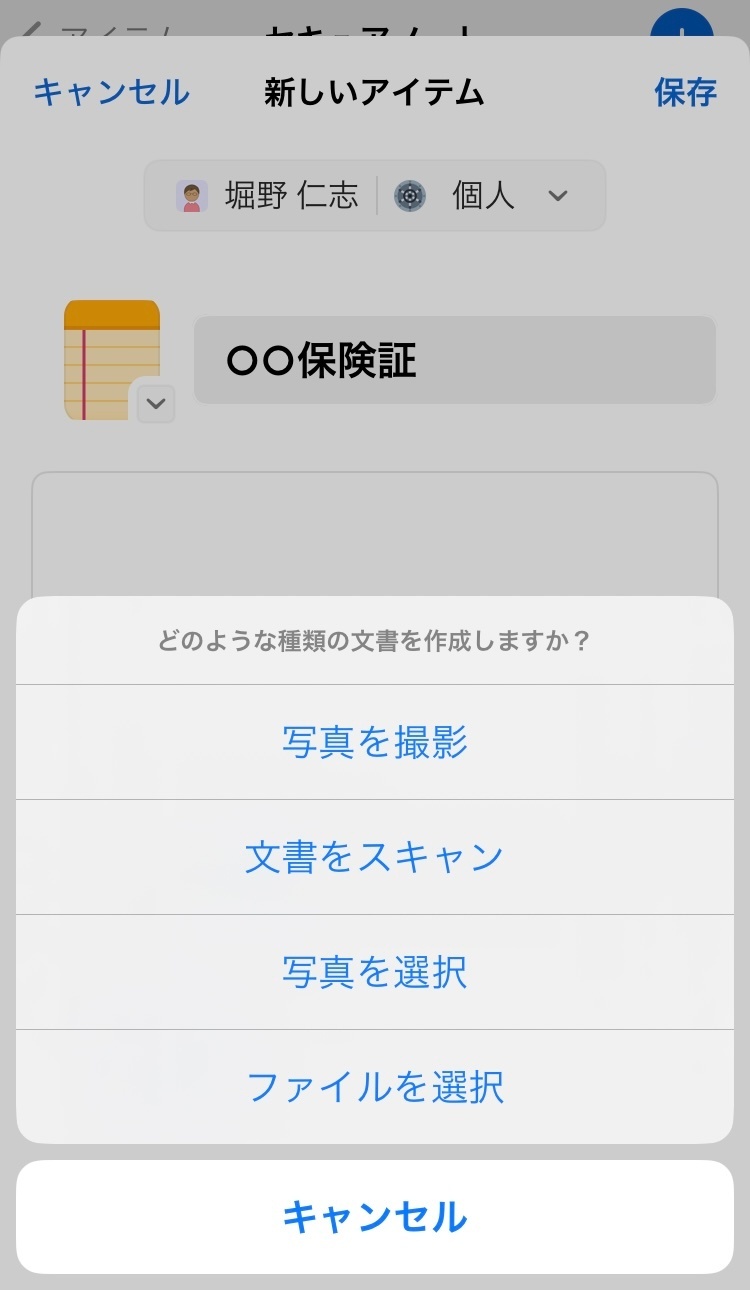This screenshot has height=1290, width=750.
Task: Pick 写真を選択 from the action sheet
Action: [x=375, y=972]
